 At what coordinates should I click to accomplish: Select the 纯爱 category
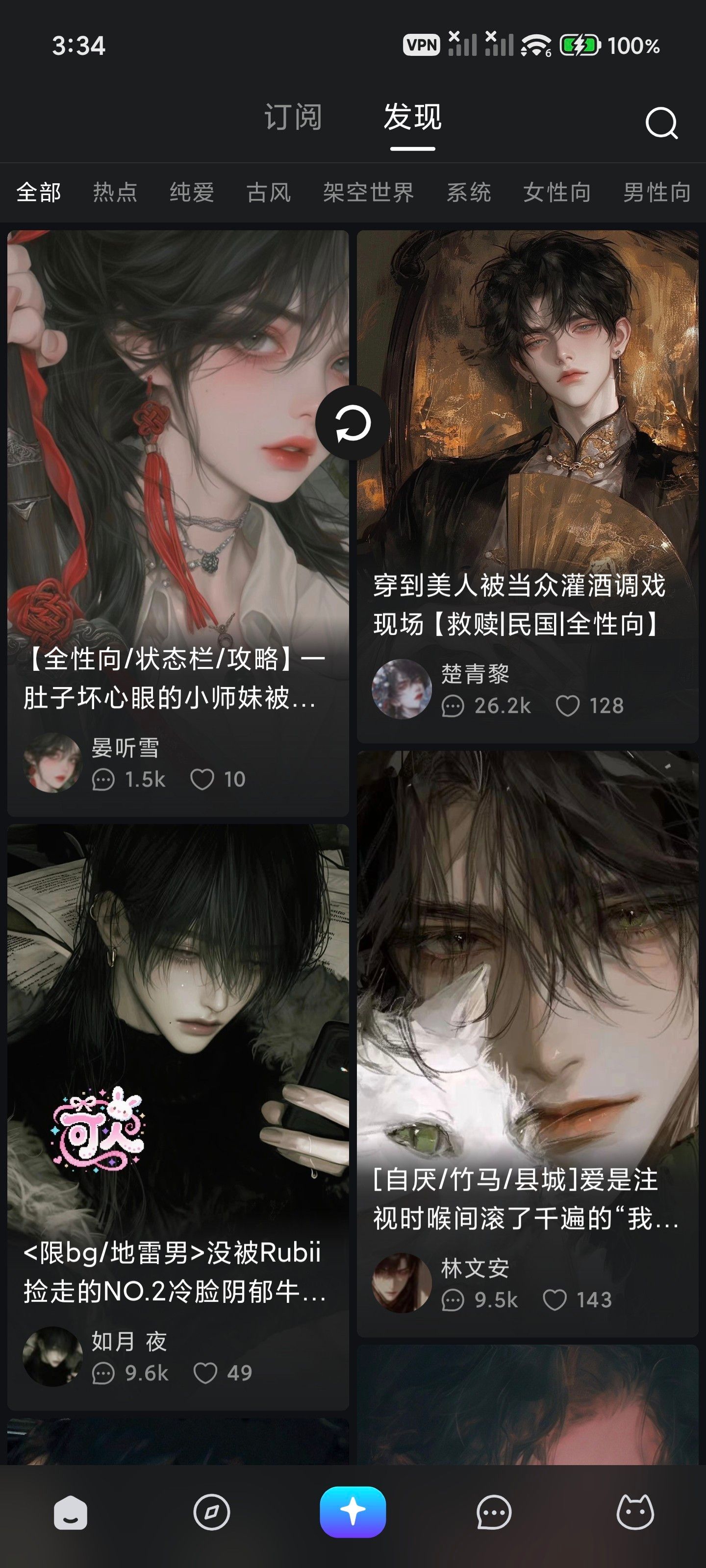point(192,193)
